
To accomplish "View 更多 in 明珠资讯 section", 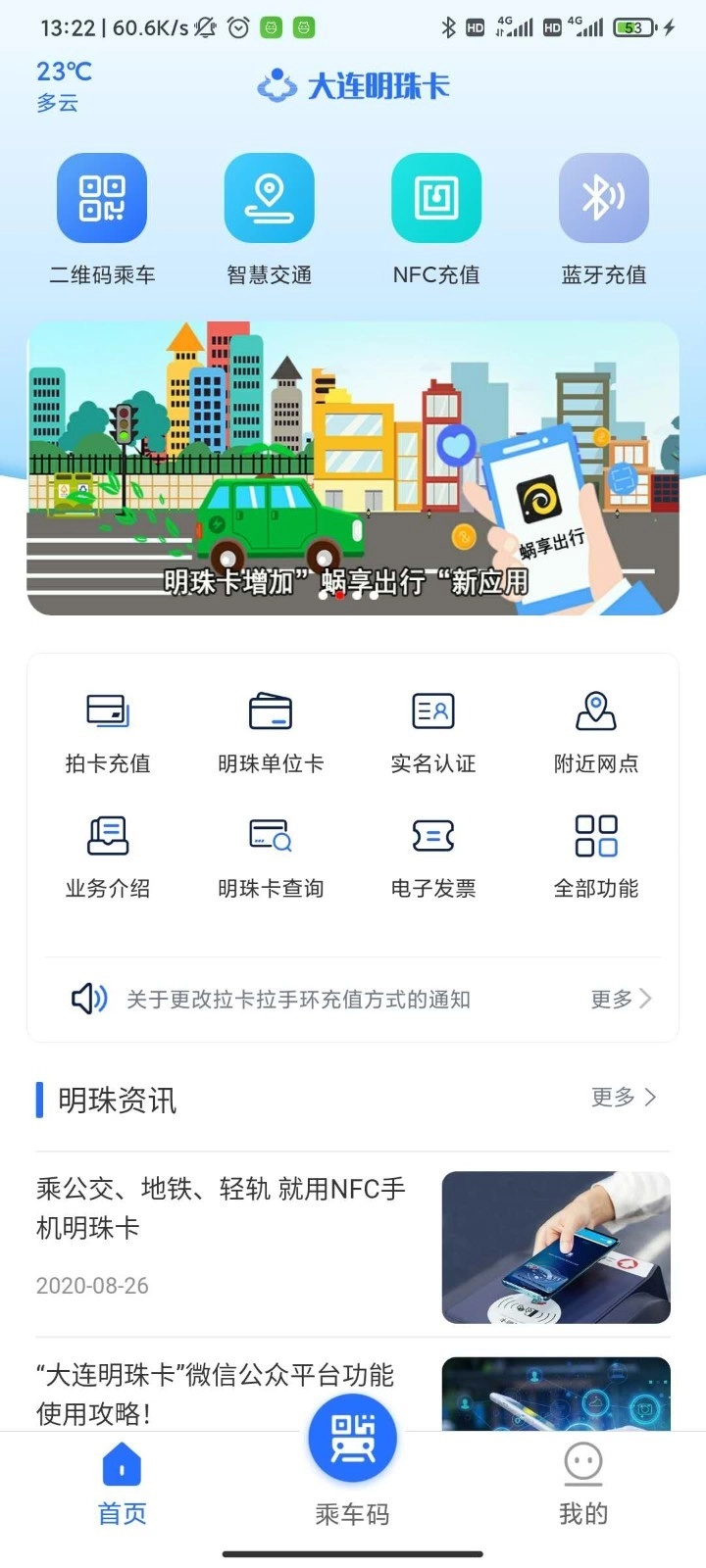I will [624, 1098].
